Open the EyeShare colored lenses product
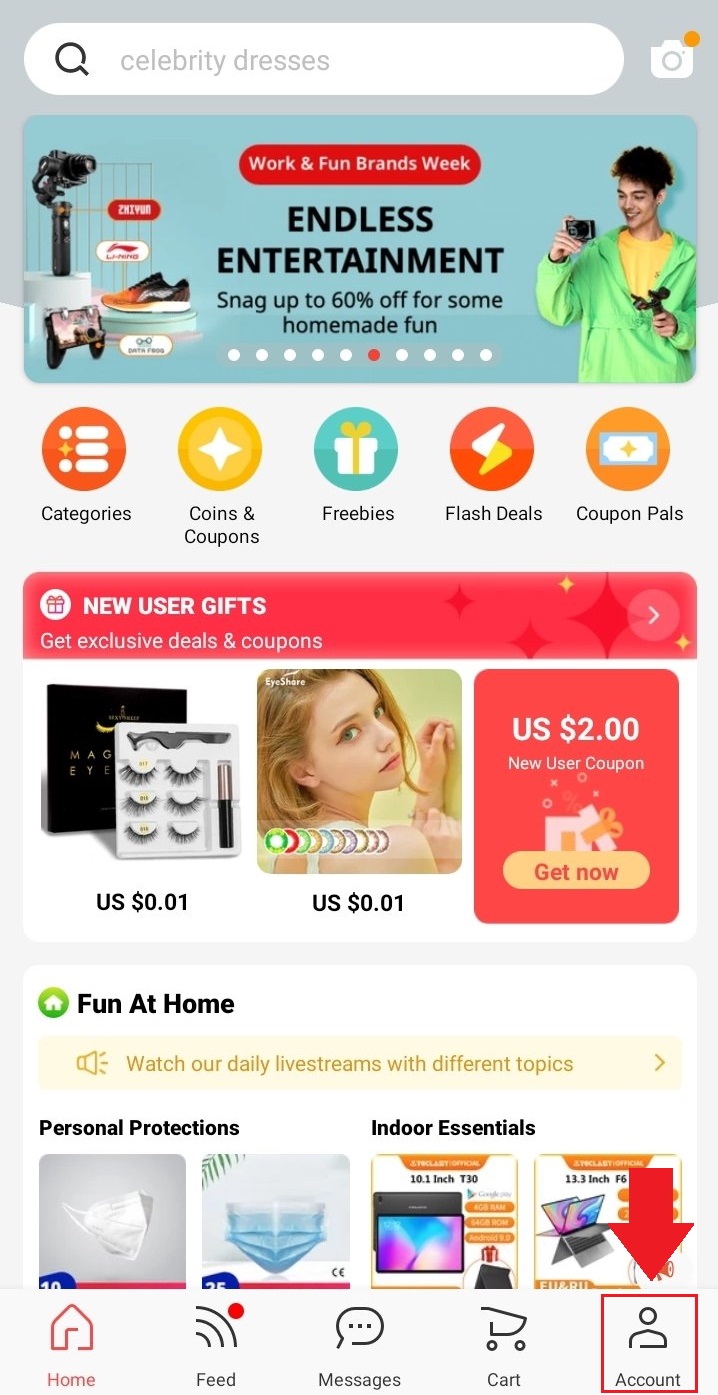This screenshot has width=718, height=1395. [x=359, y=792]
